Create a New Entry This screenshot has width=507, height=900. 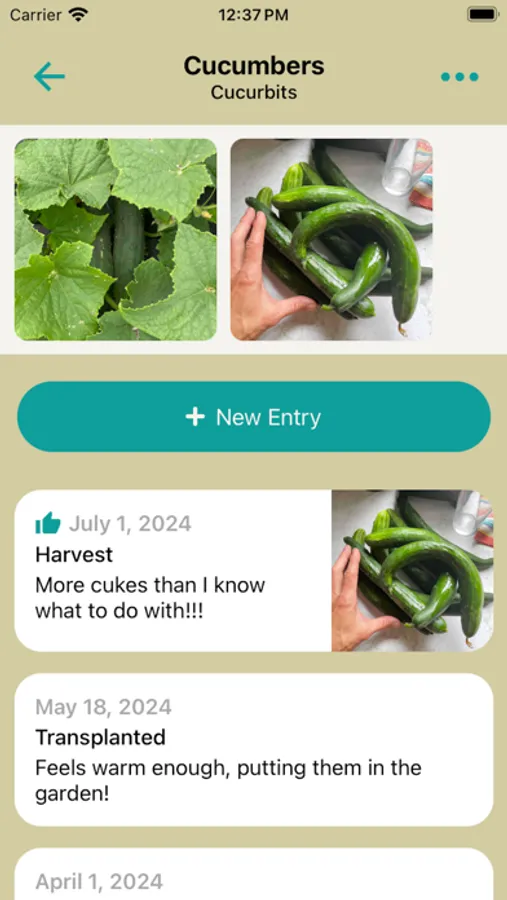(254, 417)
